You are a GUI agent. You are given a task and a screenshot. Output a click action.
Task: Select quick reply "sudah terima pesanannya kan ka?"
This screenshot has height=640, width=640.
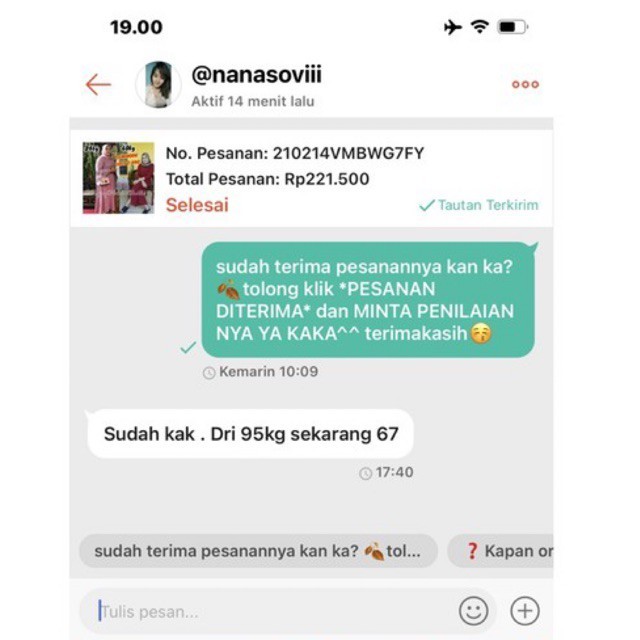point(258,551)
